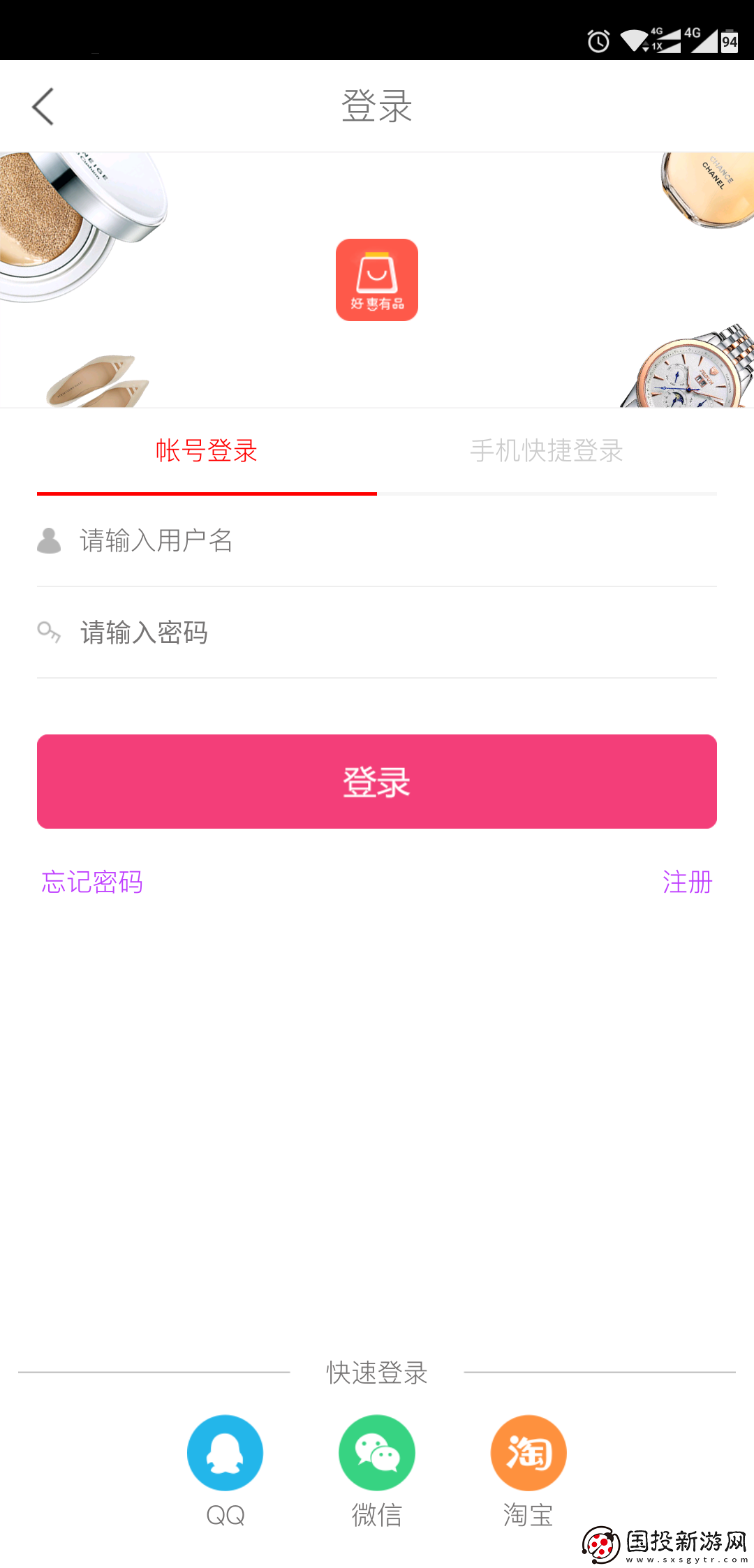The width and height of the screenshot is (754, 1568).
Task: Open QQ quick login
Action: pyautogui.click(x=225, y=1454)
